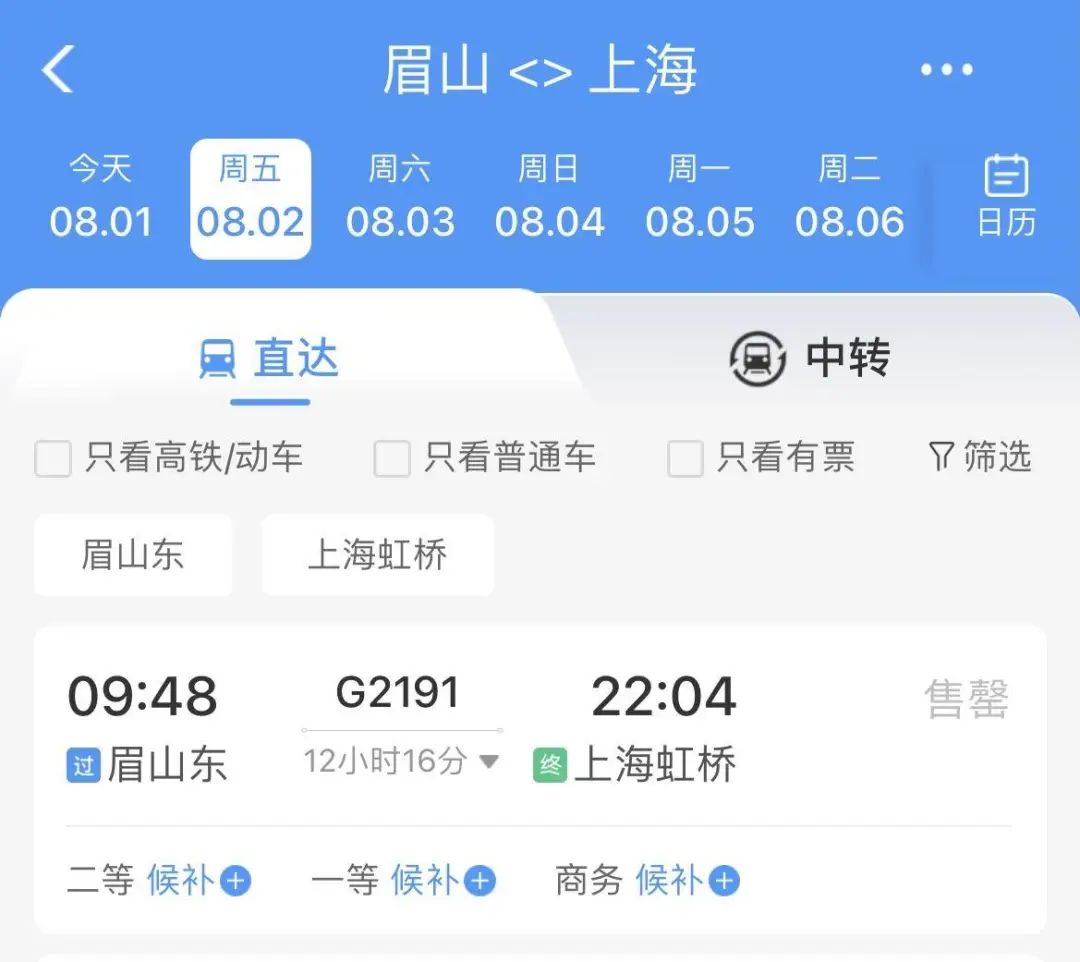Image resolution: width=1080 pixels, height=962 pixels.
Task: Check 只看有票 filter
Action: [x=685, y=459]
